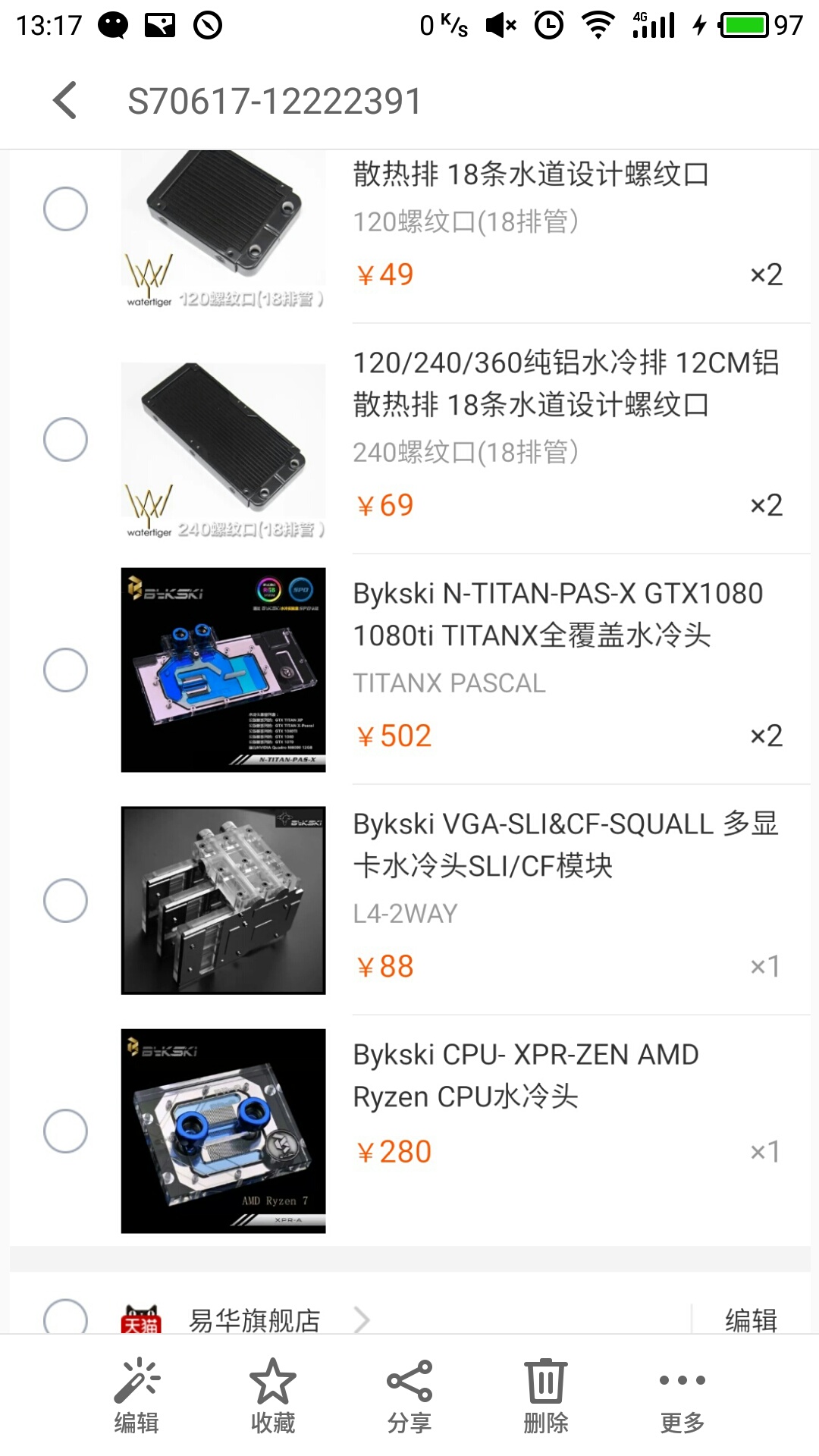Select the 120螺纹口 radiator item
Image resolution: width=819 pixels, height=1456 pixels.
coord(65,209)
